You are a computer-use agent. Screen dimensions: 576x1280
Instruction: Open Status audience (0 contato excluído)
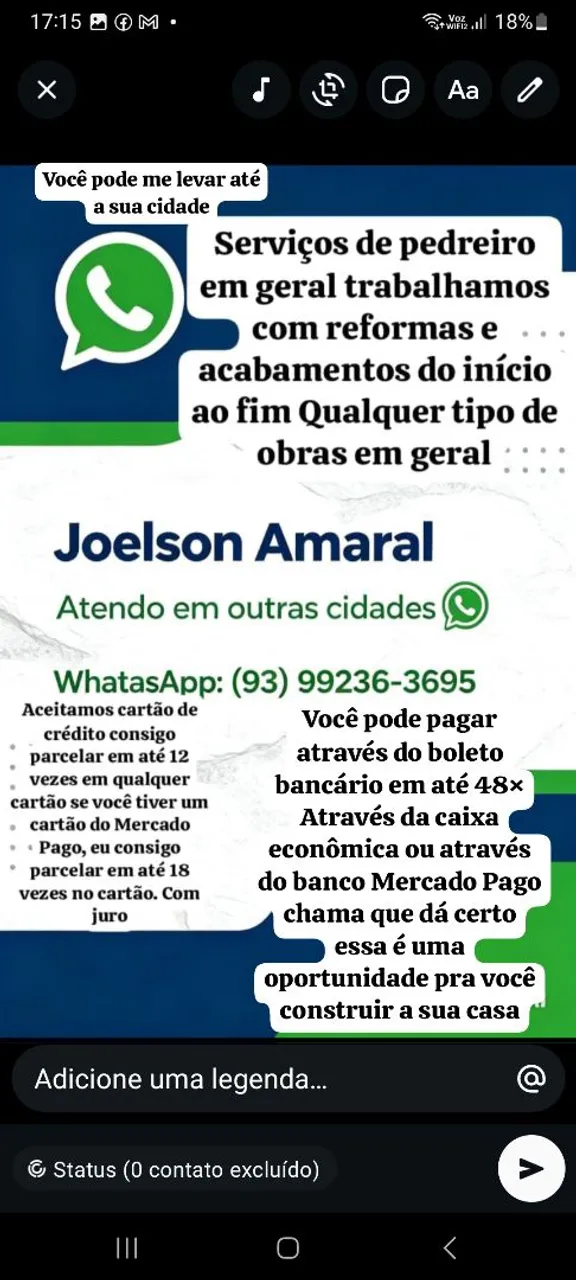174,1169
